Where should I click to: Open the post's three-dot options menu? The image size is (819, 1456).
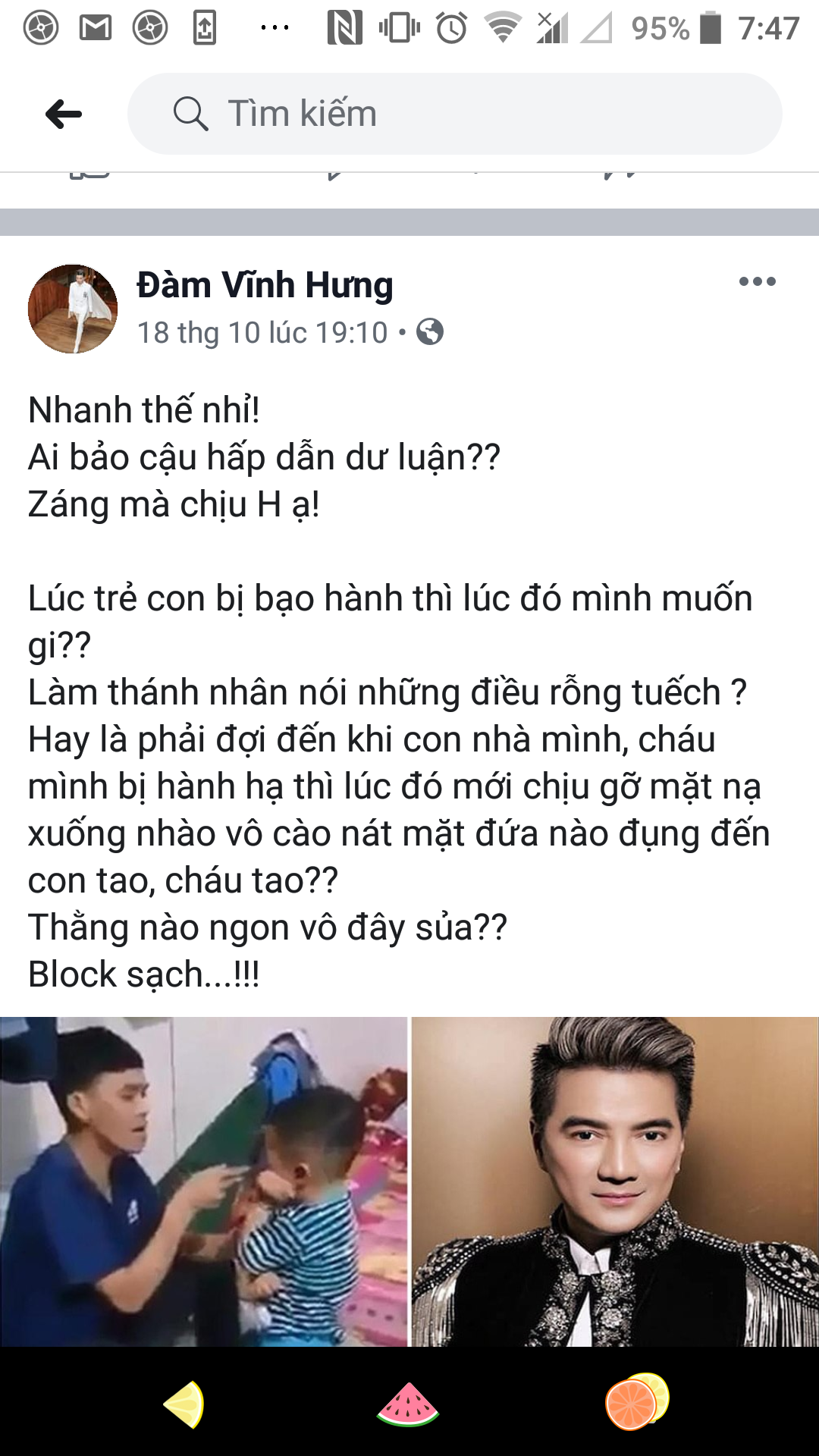pyautogui.click(x=757, y=282)
